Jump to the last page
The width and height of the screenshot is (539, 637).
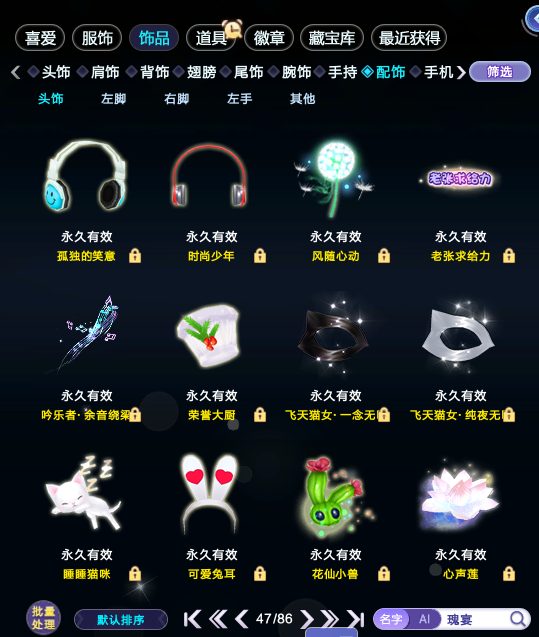[x=356, y=619]
